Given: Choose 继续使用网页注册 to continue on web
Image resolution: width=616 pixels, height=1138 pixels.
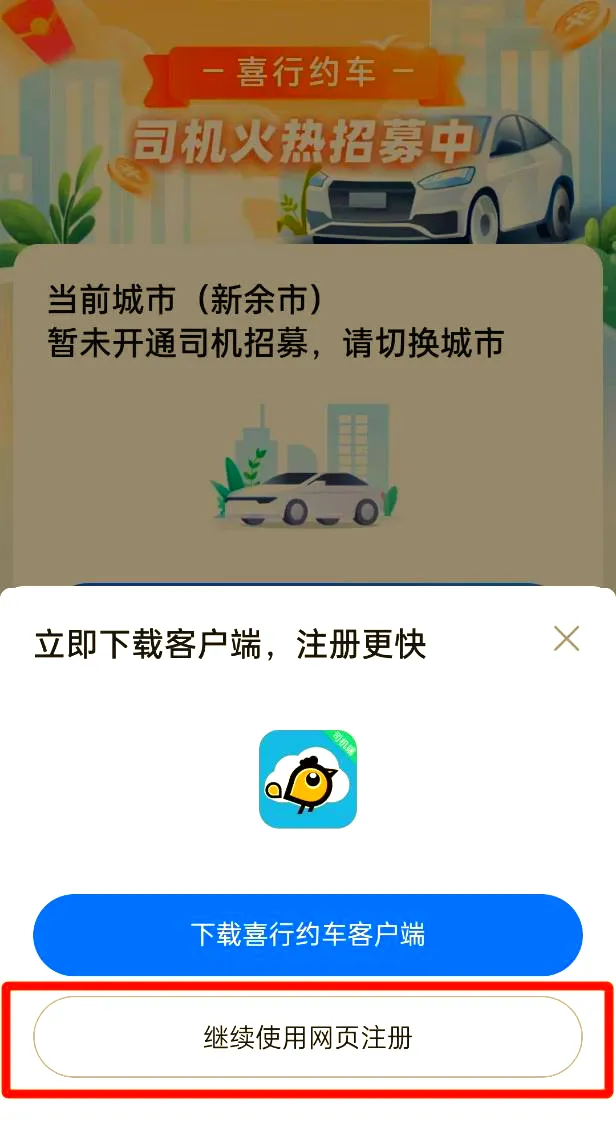Looking at the screenshot, I should pyautogui.click(x=308, y=1037).
